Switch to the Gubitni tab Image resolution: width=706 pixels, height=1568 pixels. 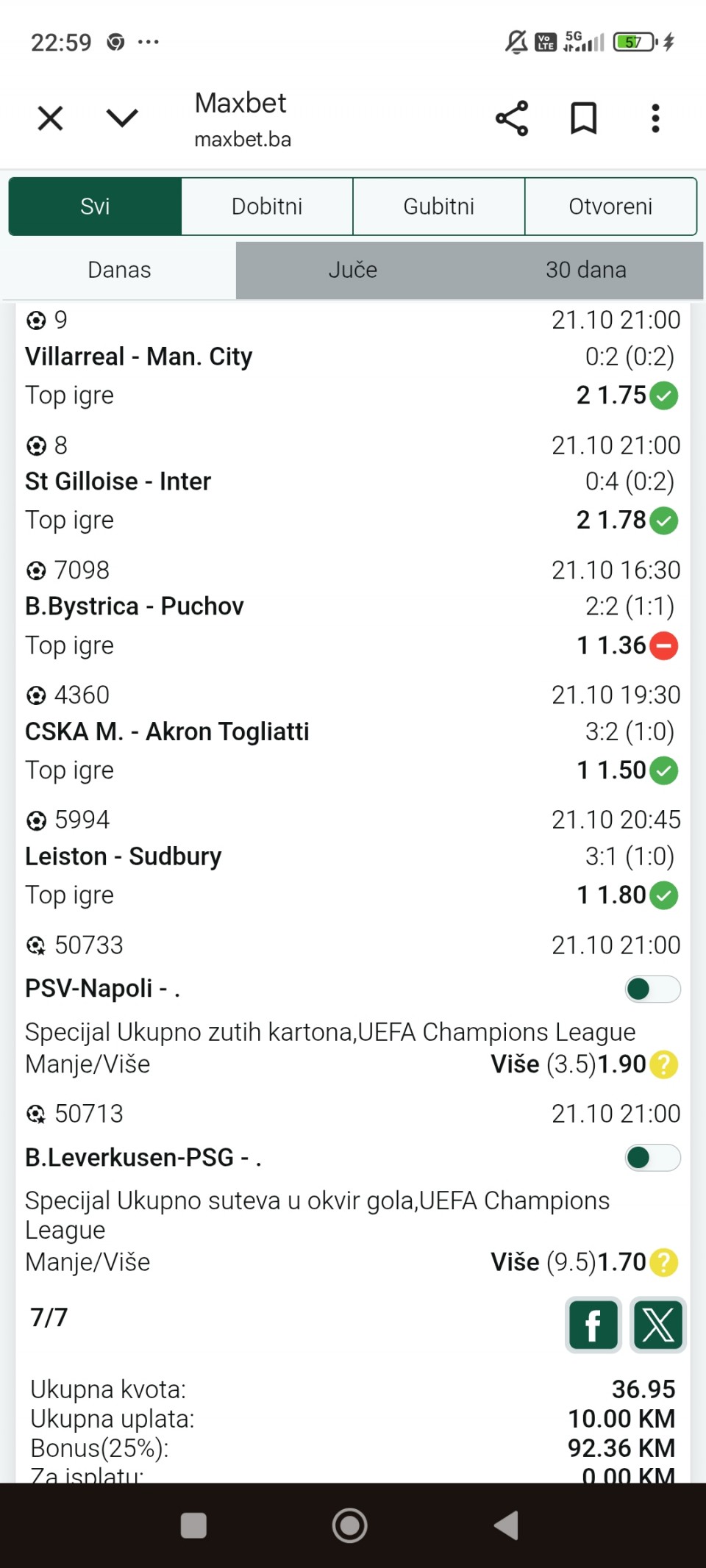[439, 207]
